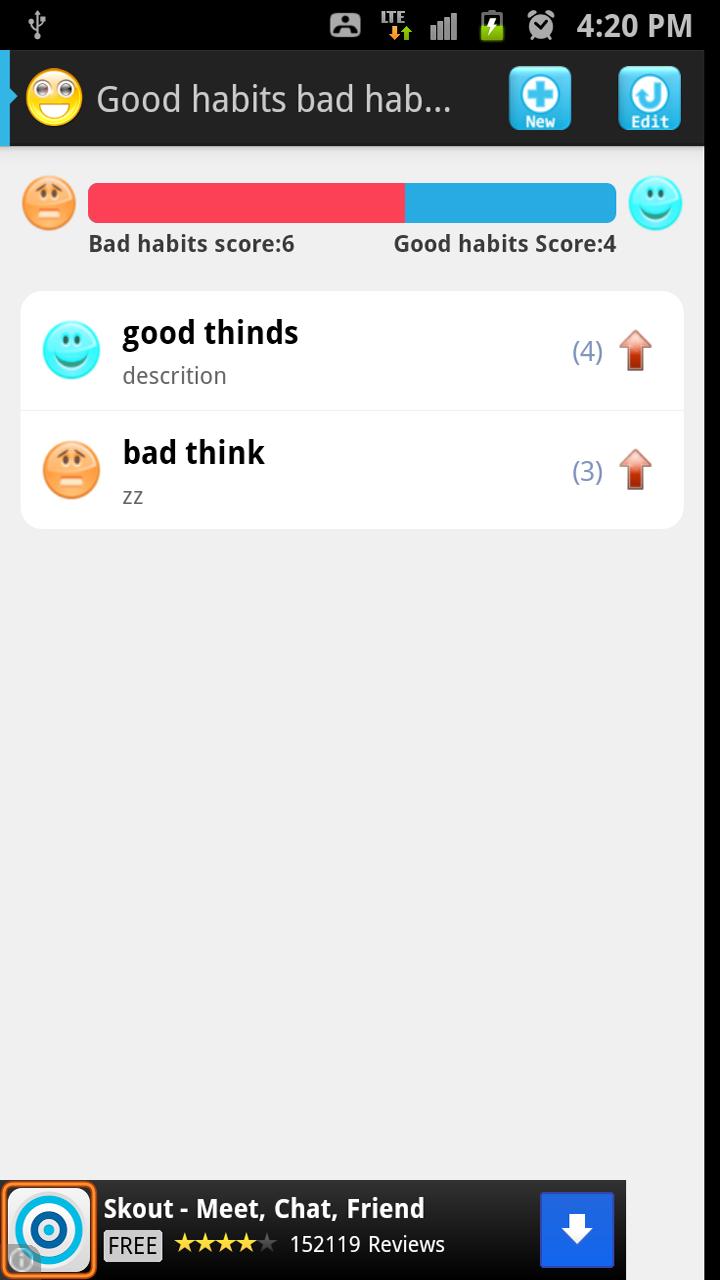Click the orange face icon on 'bad think' row
Image resolution: width=720 pixels, height=1280 pixels.
71,470
